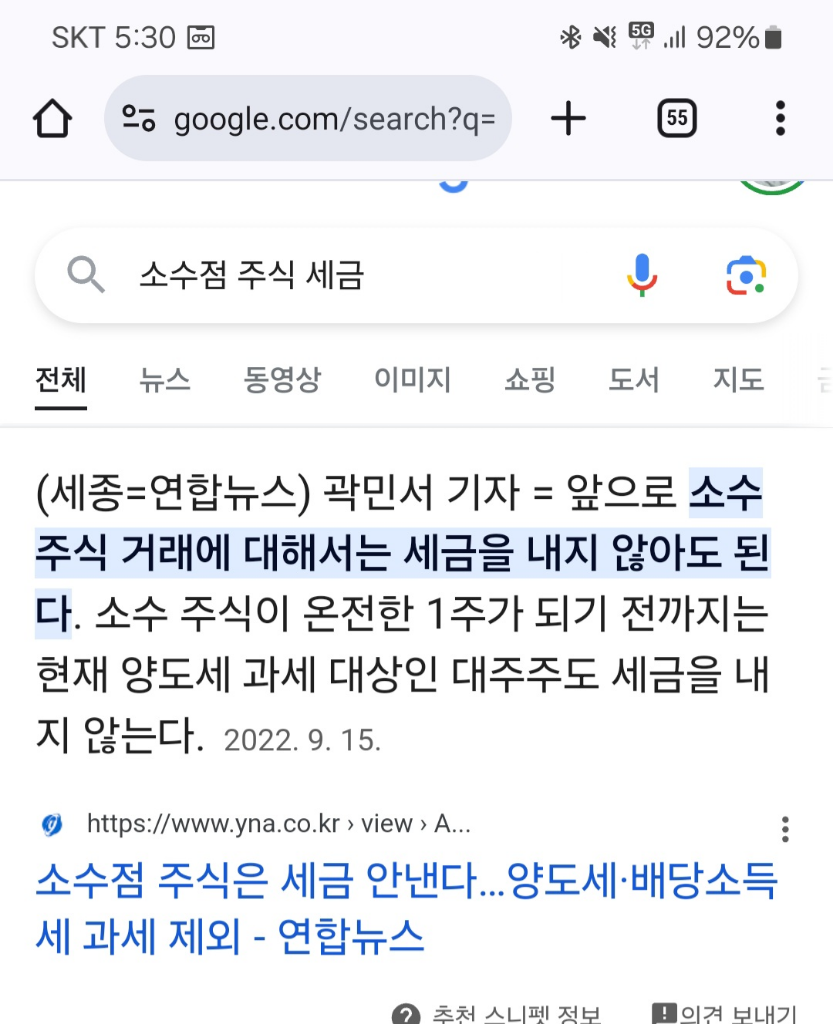
Task: Open options for the yna.co.kr result
Action: [785, 829]
